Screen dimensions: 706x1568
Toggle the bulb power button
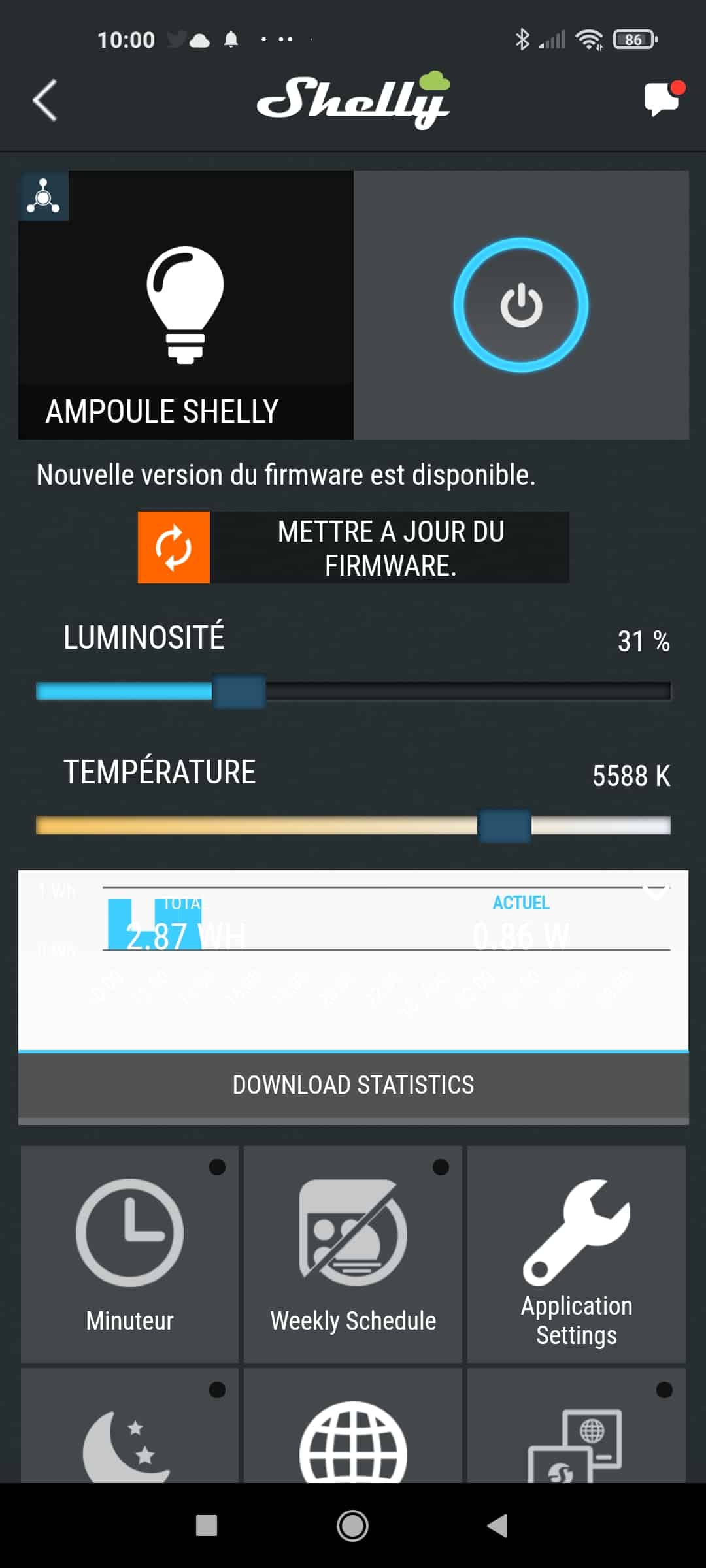(x=521, y=305)
